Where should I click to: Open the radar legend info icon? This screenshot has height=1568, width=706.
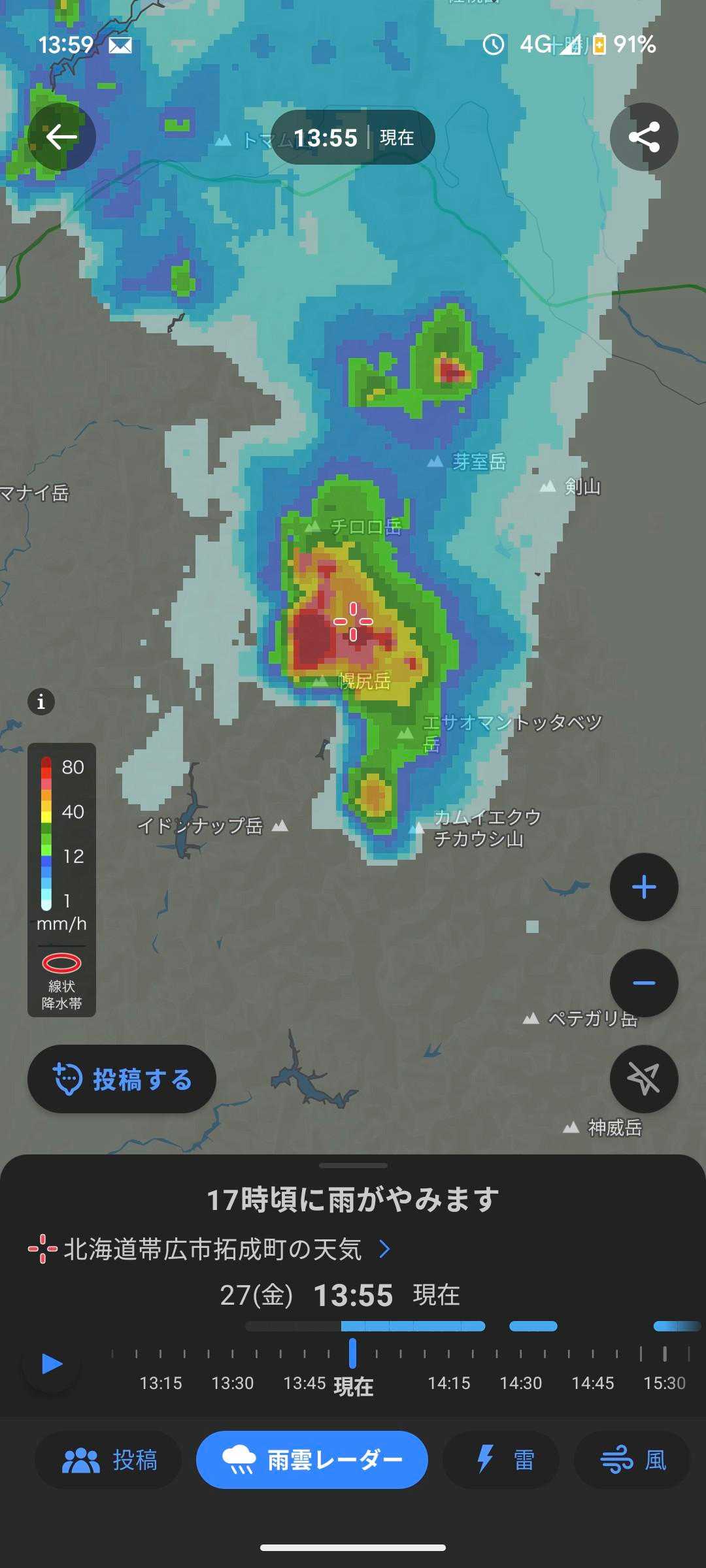tap(41, 702)
